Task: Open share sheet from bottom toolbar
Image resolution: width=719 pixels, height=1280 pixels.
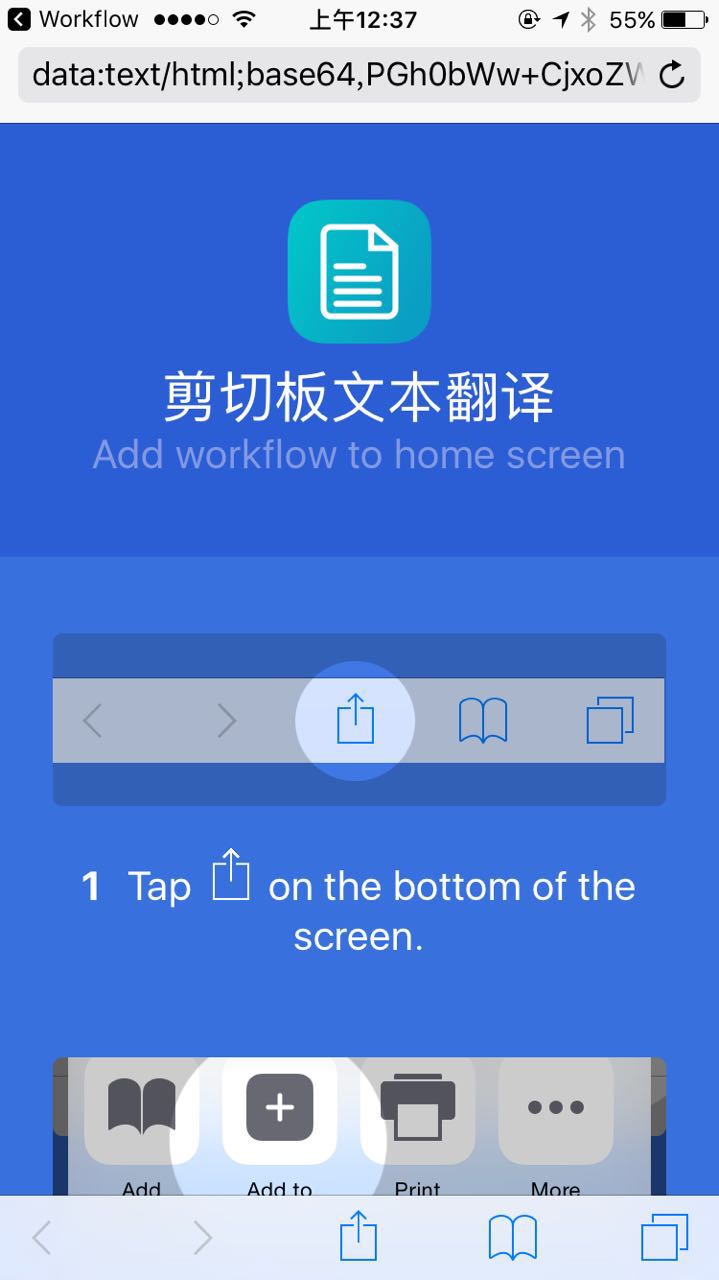Action: (358, 1236)
